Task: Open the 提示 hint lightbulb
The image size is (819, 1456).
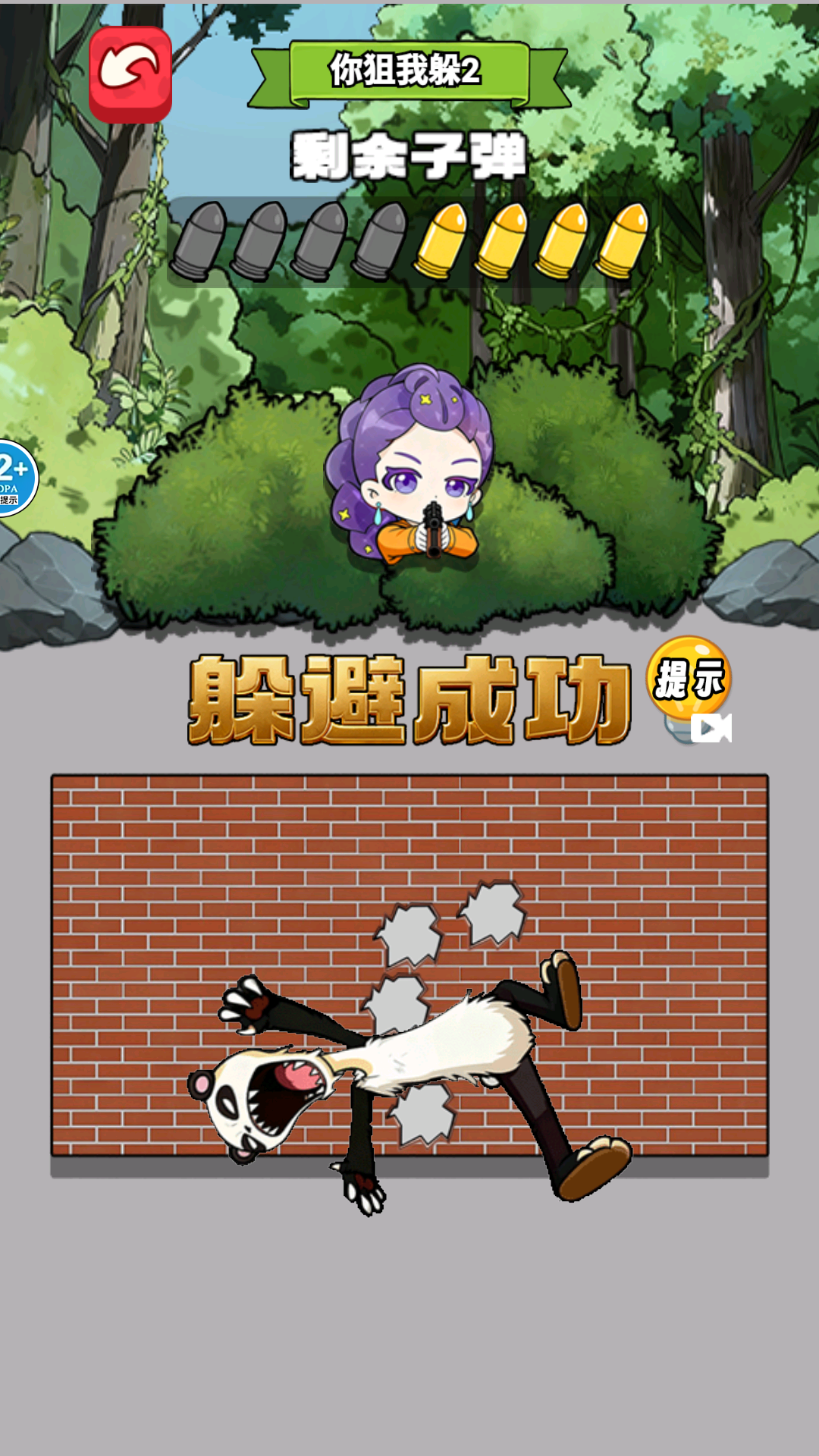Action: click(689, 682)
